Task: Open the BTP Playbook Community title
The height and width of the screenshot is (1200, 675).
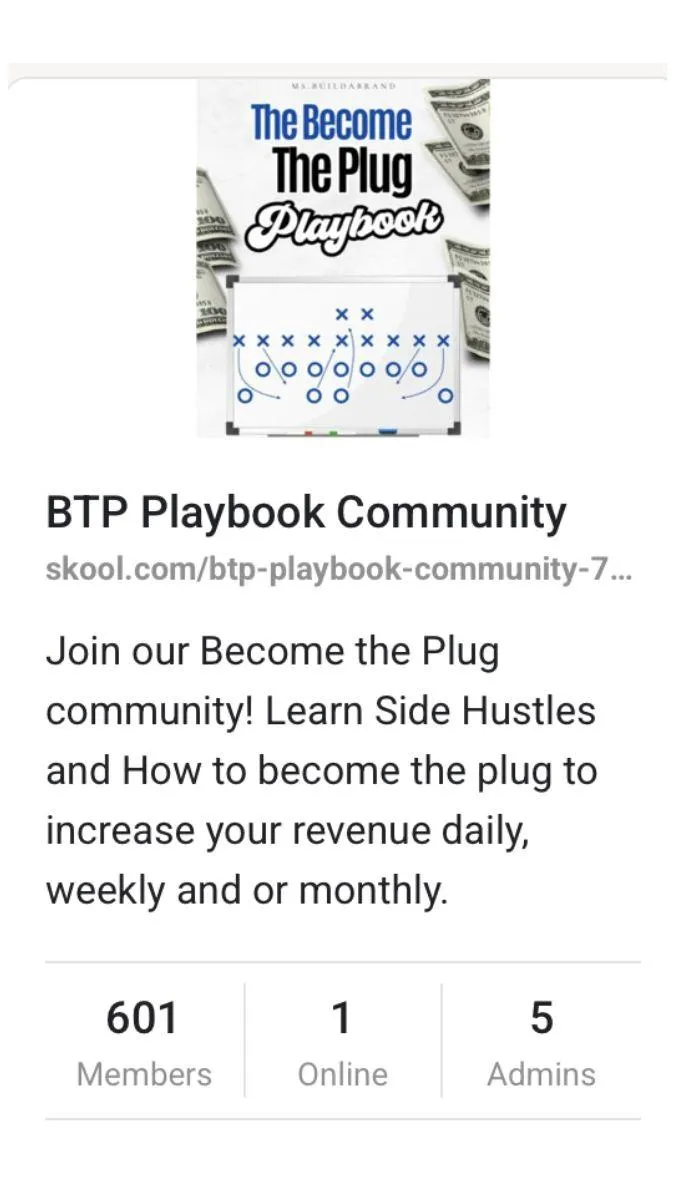Action: [306, 513]
